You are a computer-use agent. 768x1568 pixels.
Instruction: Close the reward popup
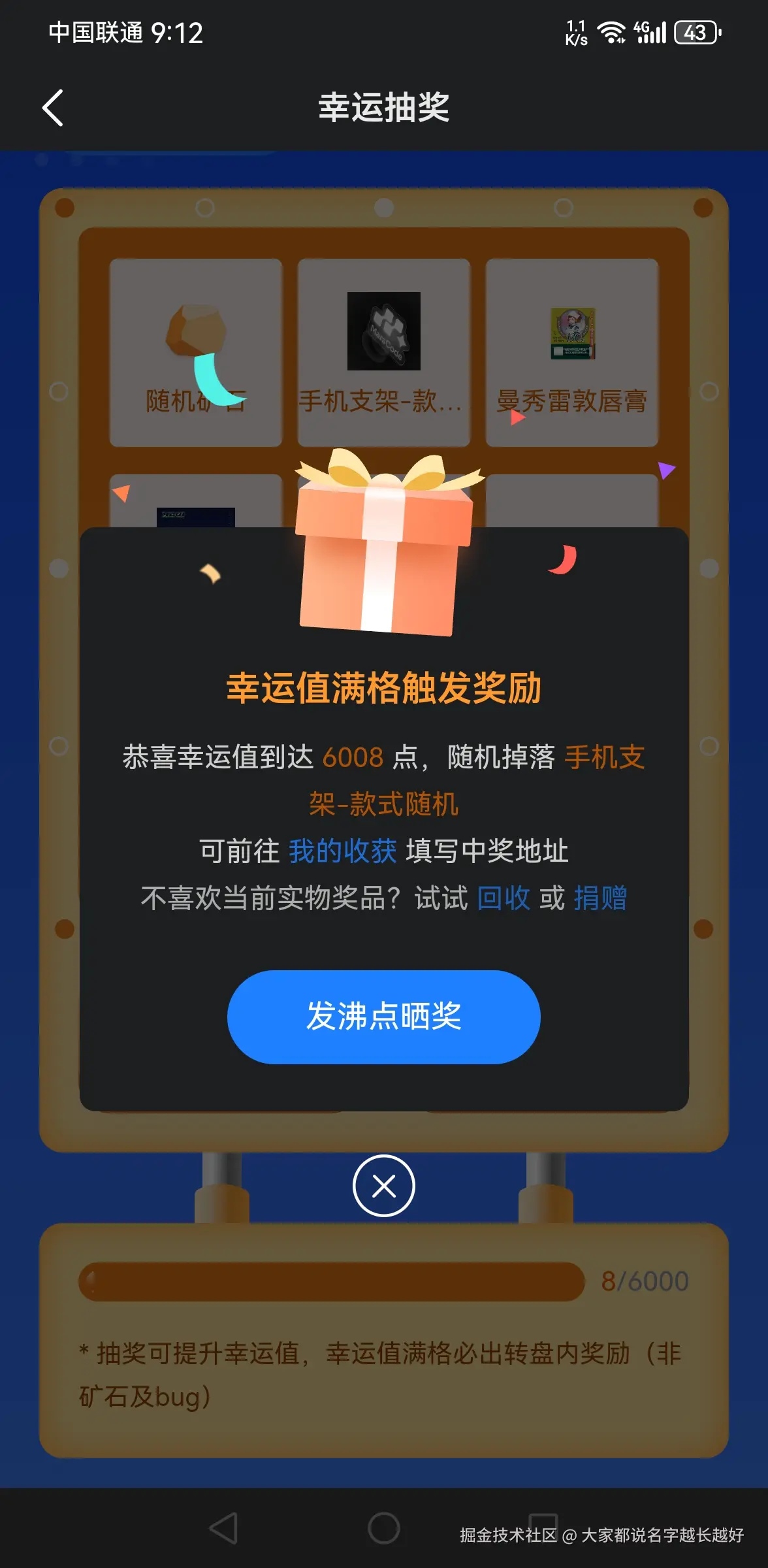click(383, 1186)
